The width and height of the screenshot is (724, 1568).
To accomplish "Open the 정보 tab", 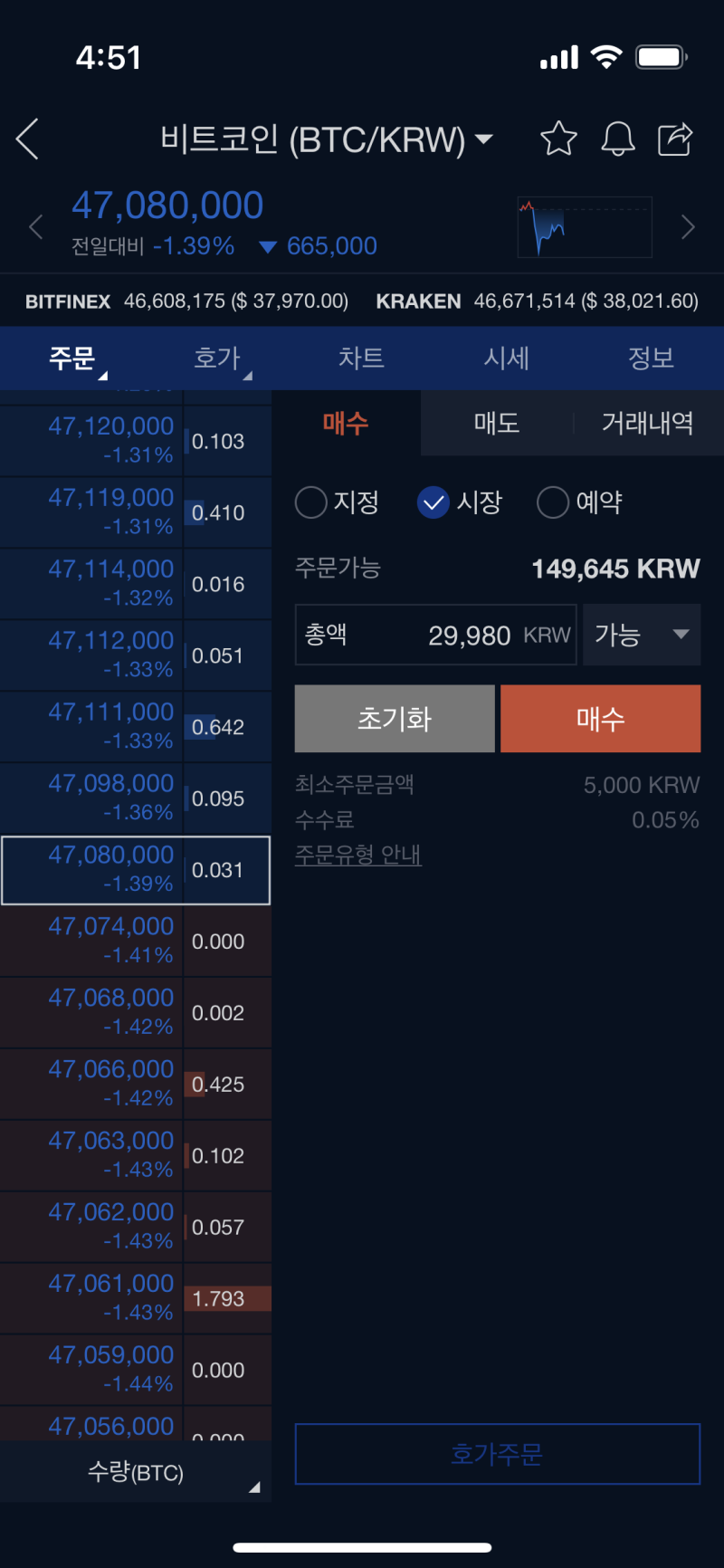I will 652,359.
